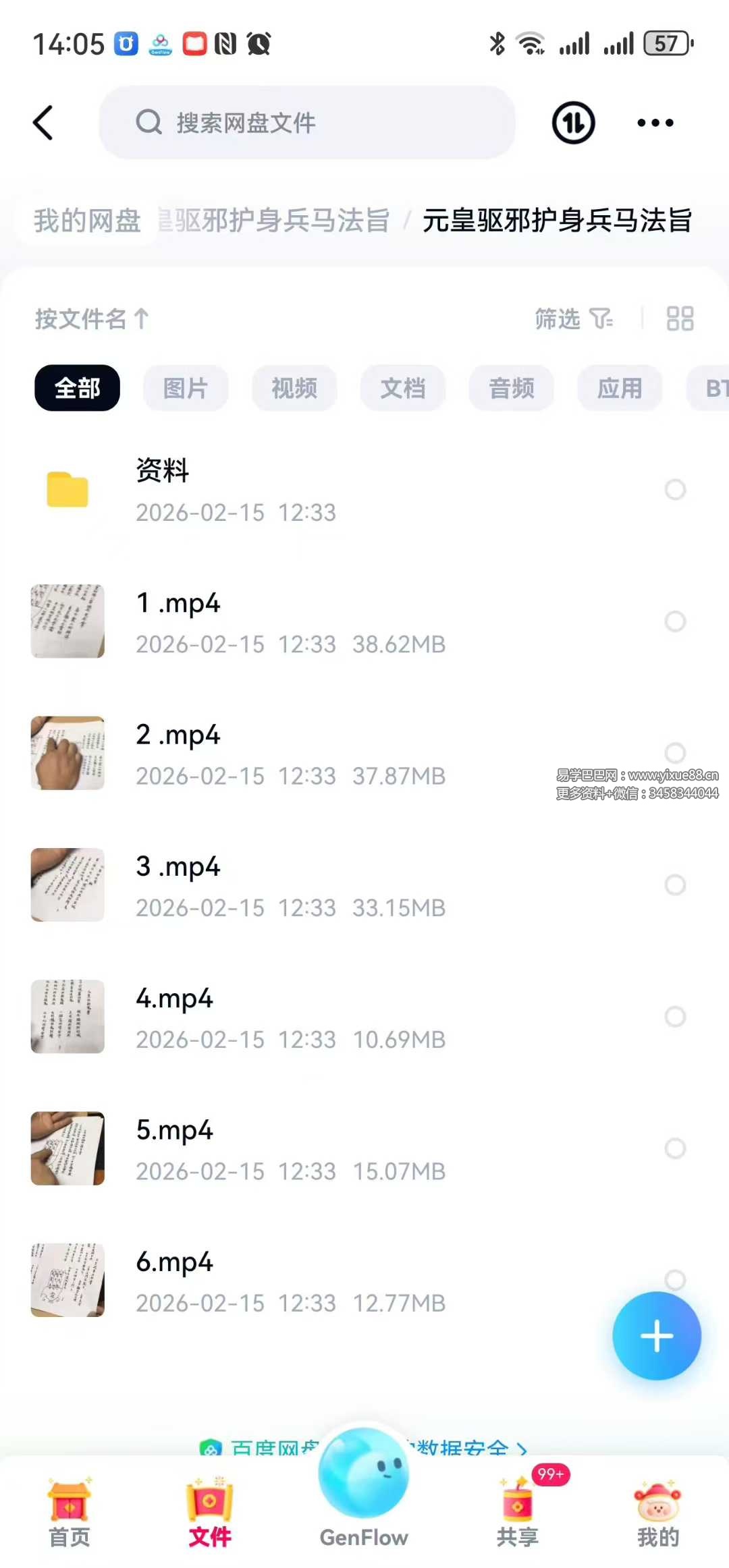Open the GenFlow tab
This screenshot has width=729, height=1568.
364,1491
